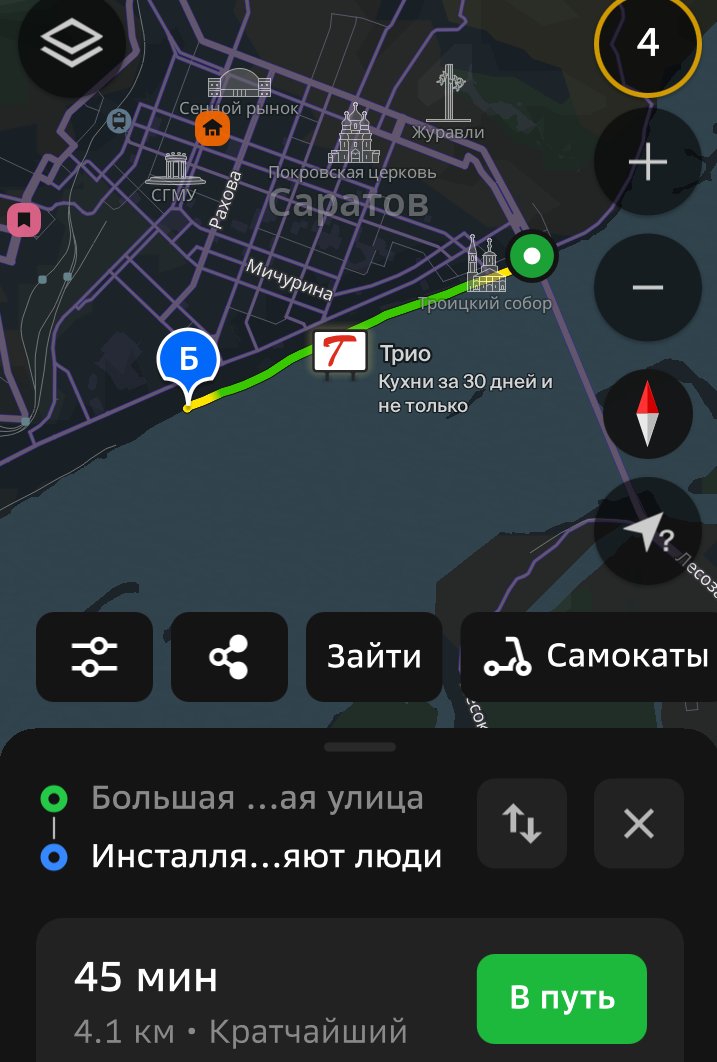717x1062 pixels.
Task: Start navigation with В путь
Action: (561, 998)
